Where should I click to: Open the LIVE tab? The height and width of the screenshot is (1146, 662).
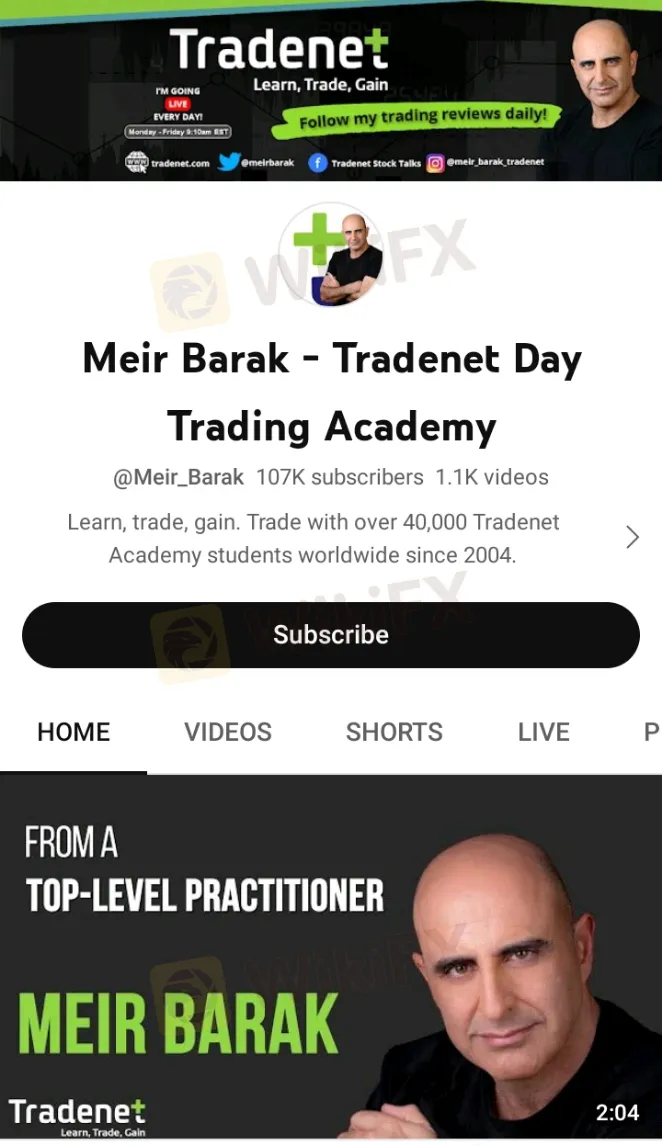point(543,732)
